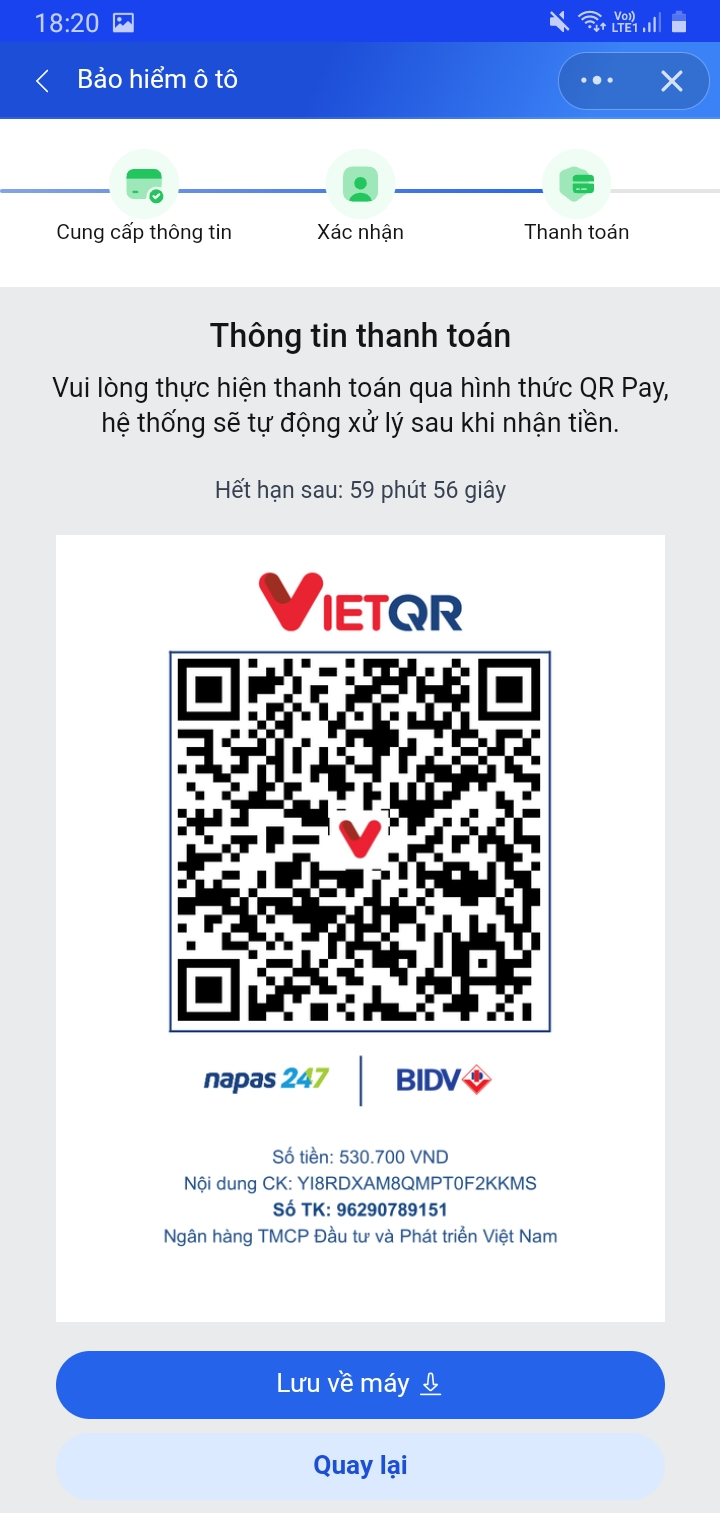Go back from Bảo hiểm ô tô
The height and width of the screenshot is (1513, 720).
42,81
